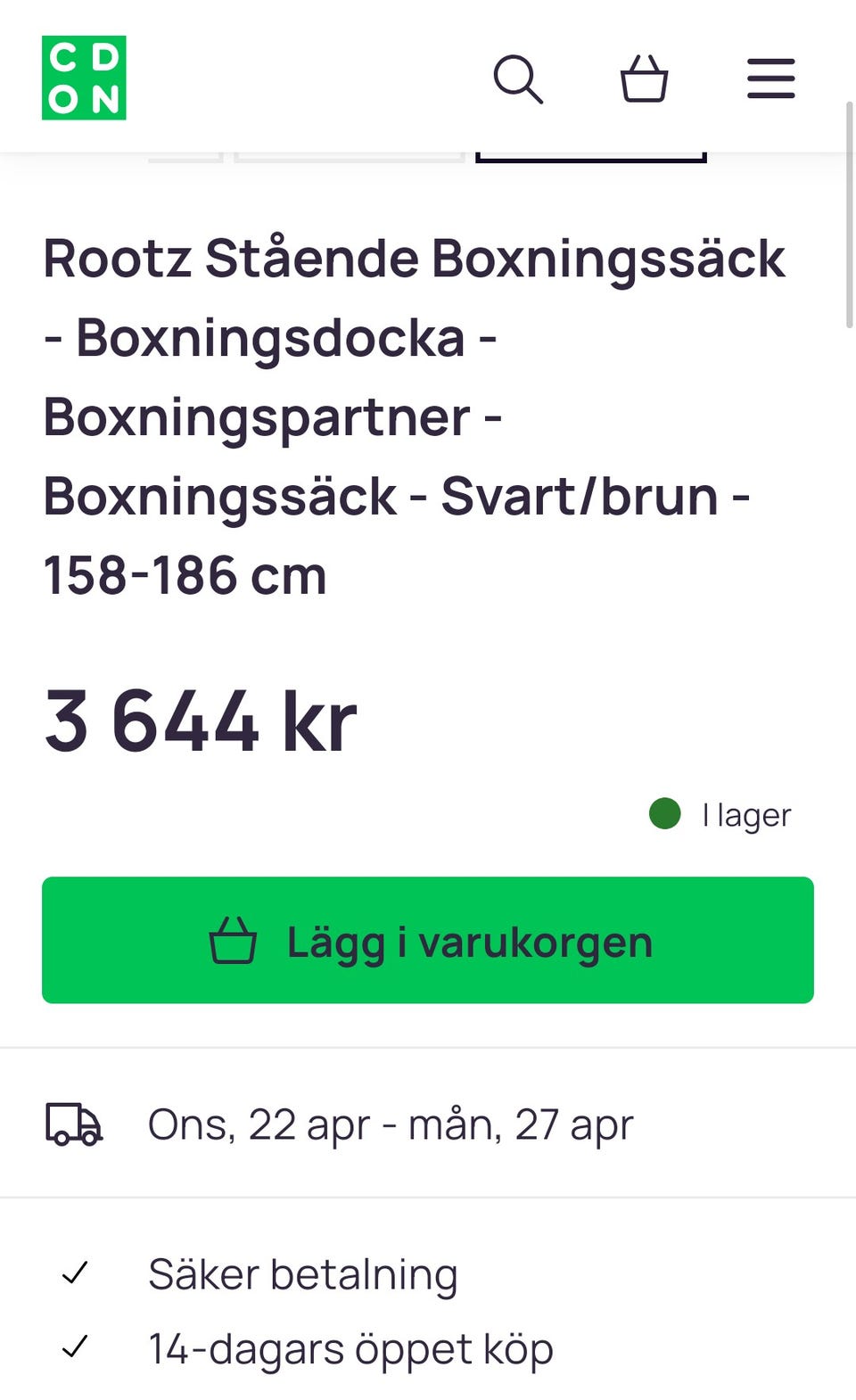Tap the CDON logo to go home
Screen dimensions: 856x1400
point(84,78)
